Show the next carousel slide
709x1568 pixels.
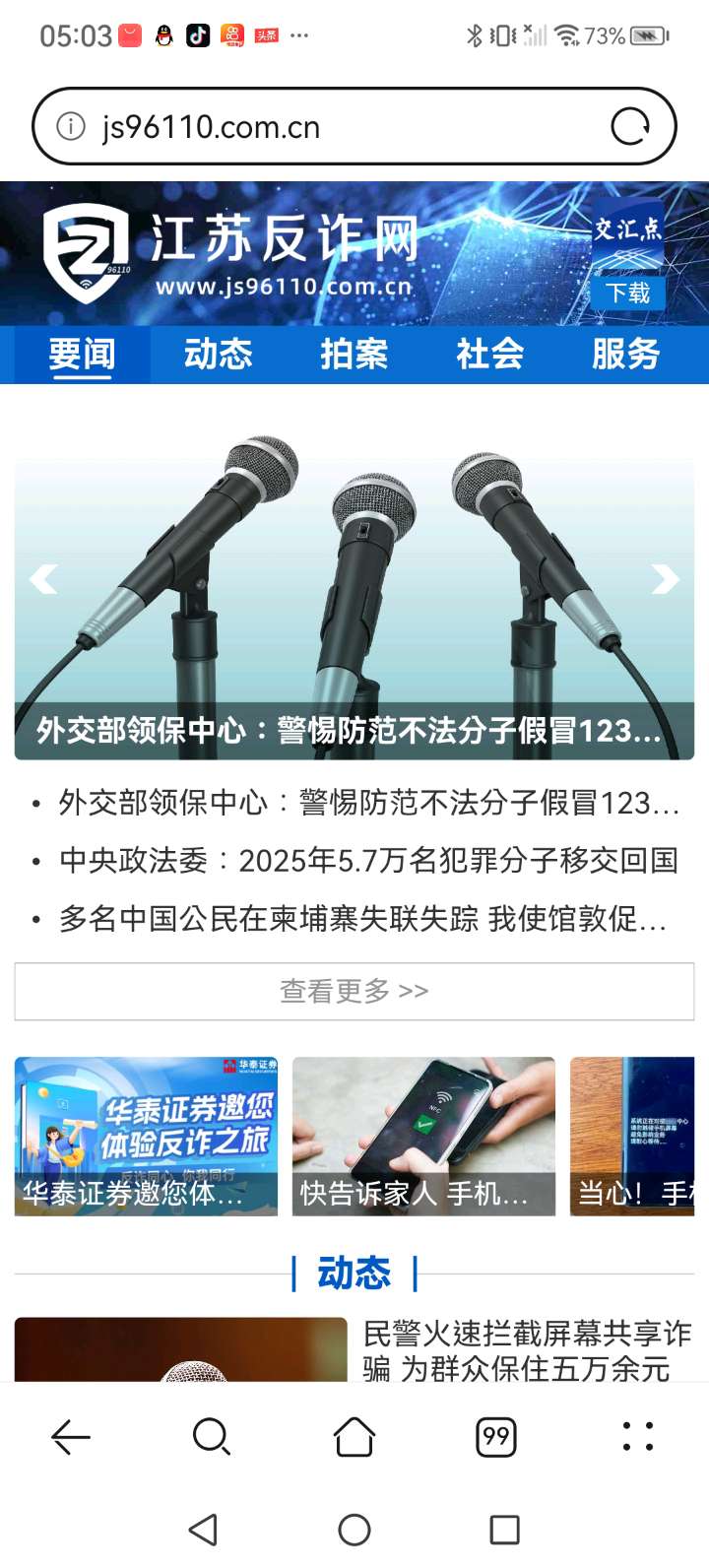tap(666, 579)
